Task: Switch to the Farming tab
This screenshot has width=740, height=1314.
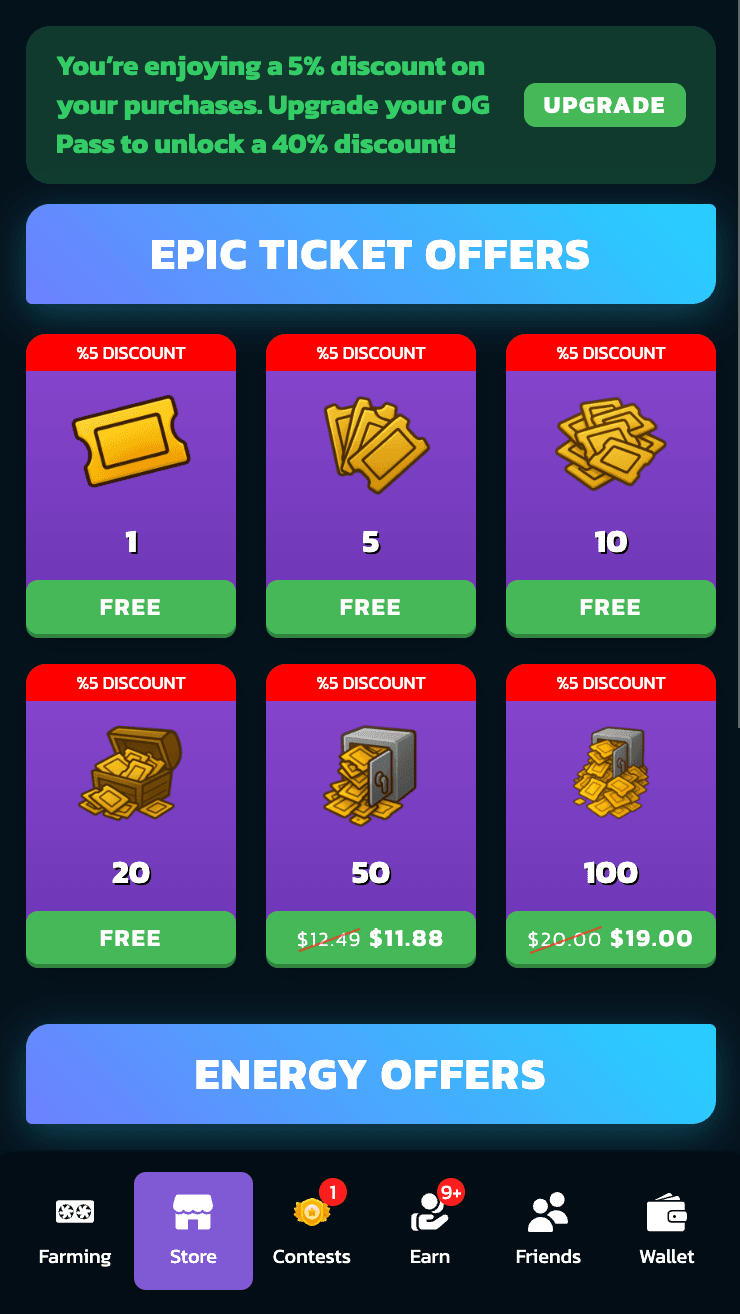Action: tap(75, 1231)
